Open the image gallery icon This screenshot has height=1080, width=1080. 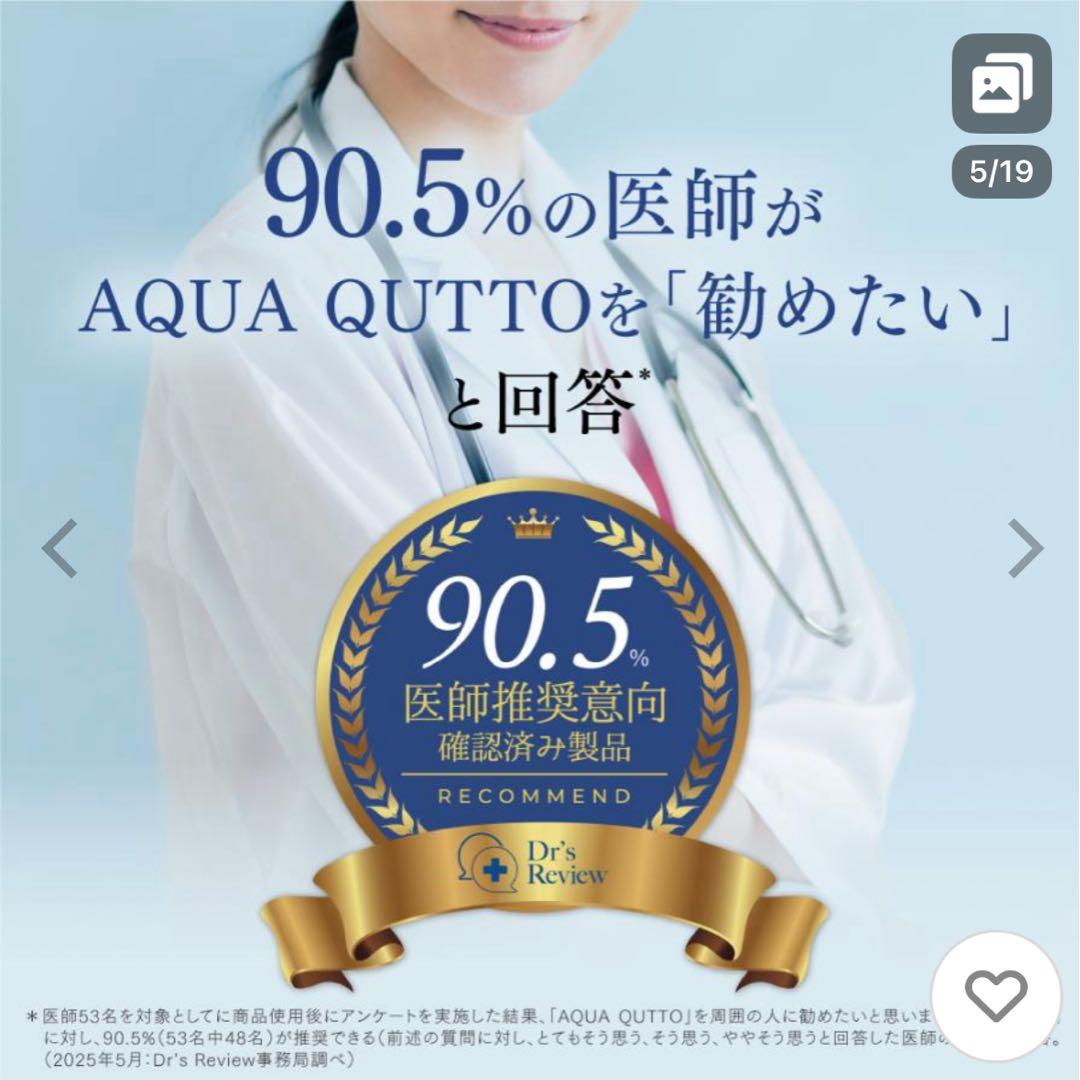pyautogui.click(x=1001, y=84)
